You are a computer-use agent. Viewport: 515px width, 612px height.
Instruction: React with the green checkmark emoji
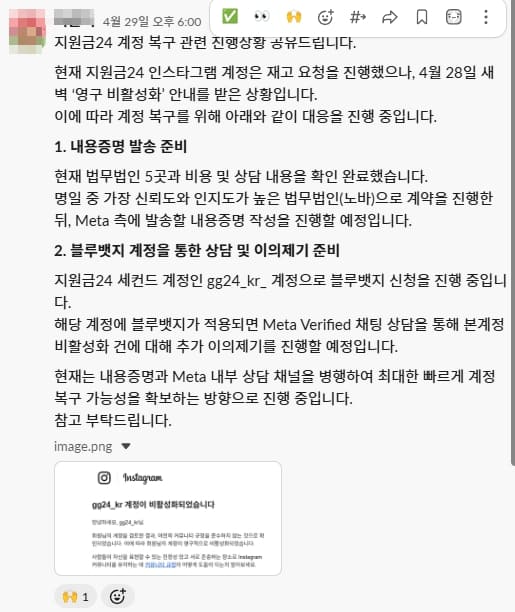tap(230, 17)
